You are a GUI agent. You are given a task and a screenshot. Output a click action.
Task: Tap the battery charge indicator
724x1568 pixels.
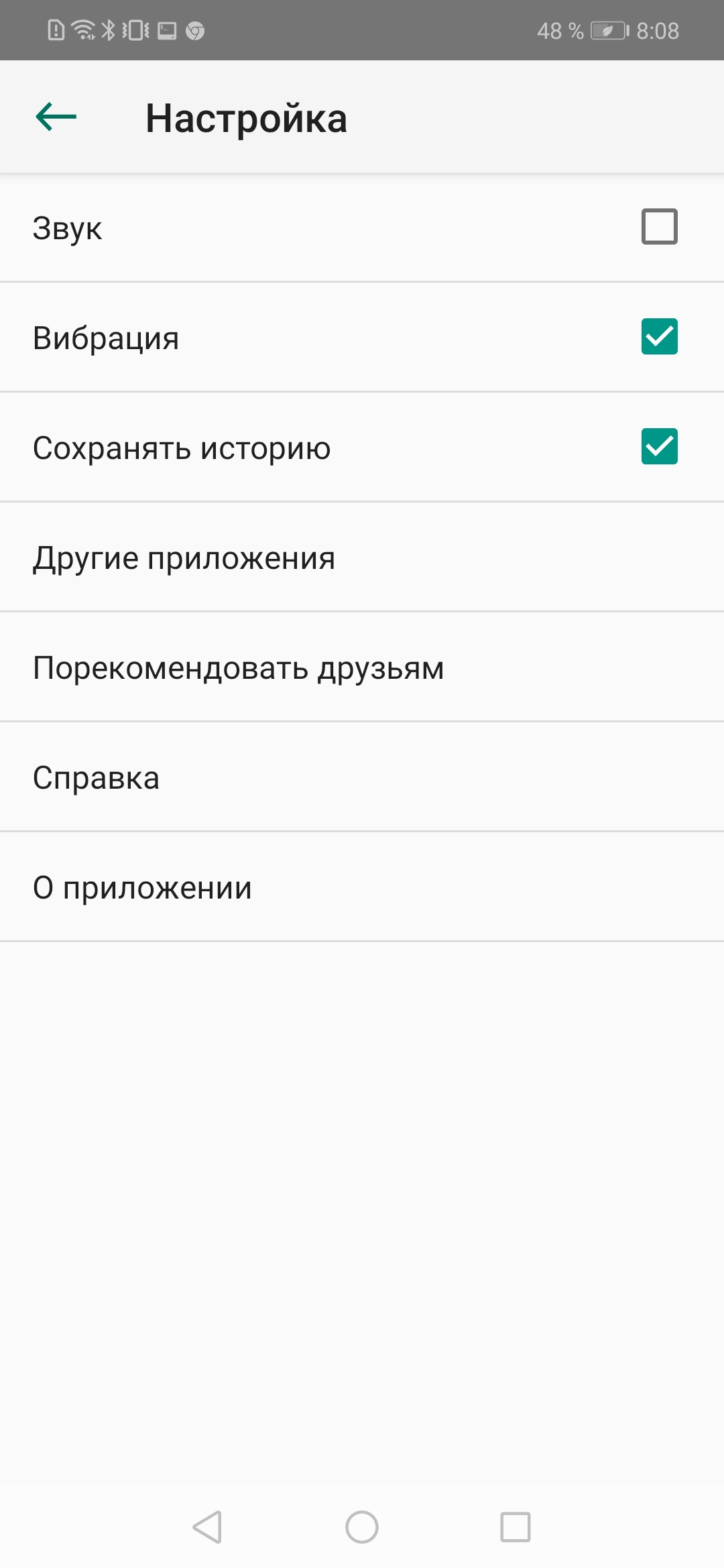pyautogui.click(x=605, y=29)
